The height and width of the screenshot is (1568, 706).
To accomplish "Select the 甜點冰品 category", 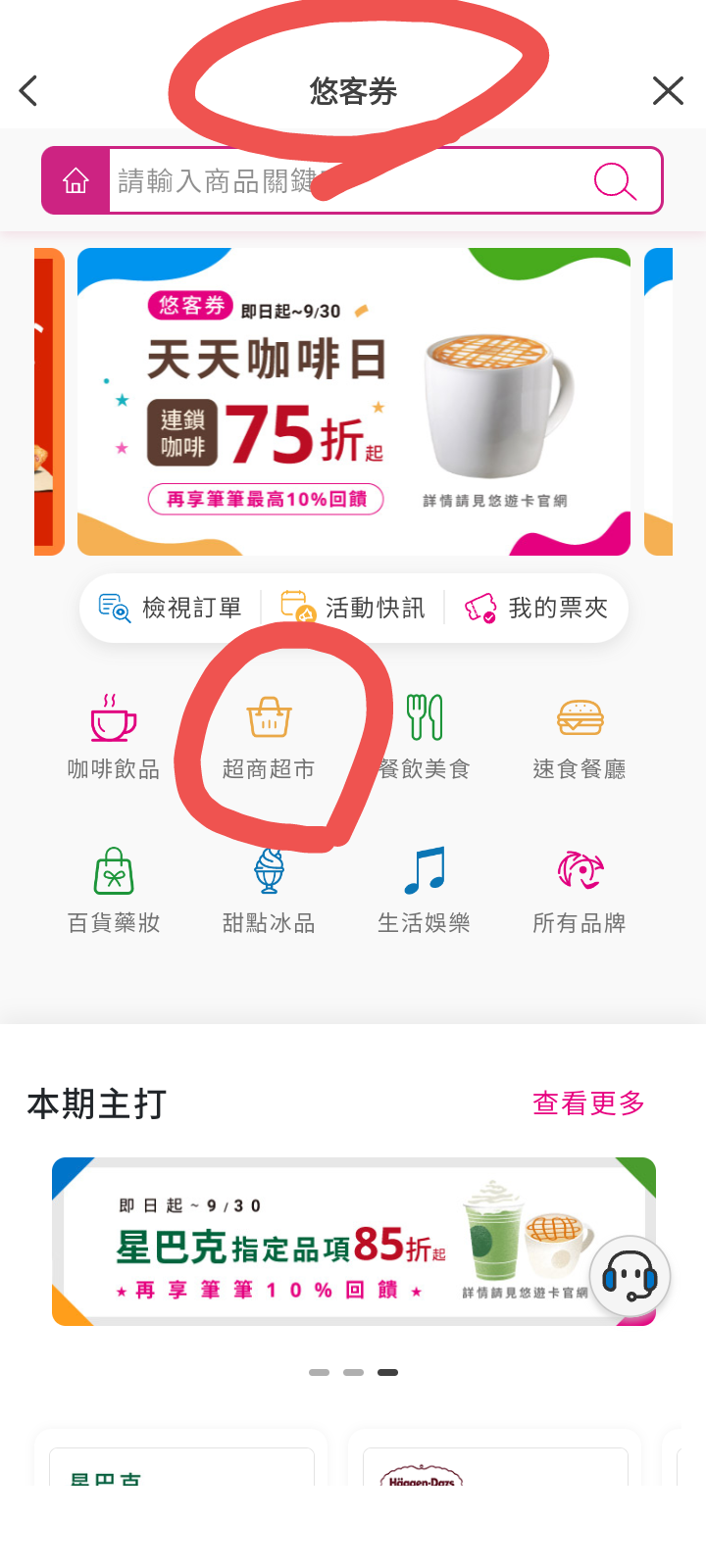I will (x=269, y=889).
